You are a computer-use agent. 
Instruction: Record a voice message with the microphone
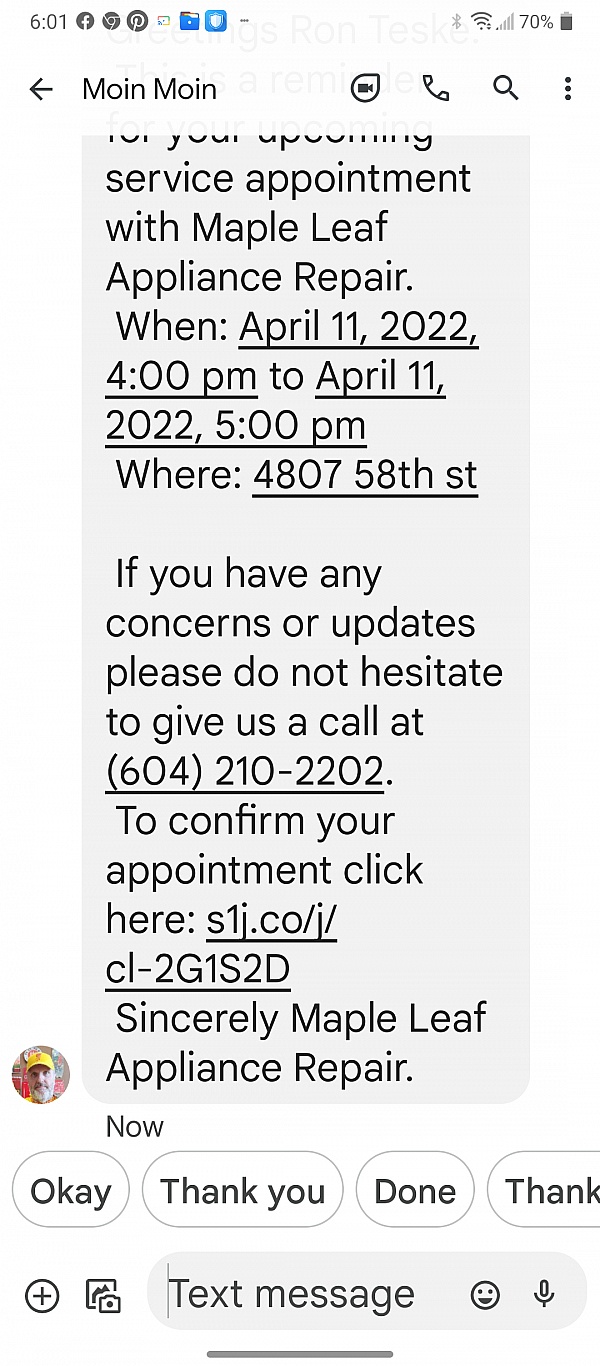(544, 1296)
